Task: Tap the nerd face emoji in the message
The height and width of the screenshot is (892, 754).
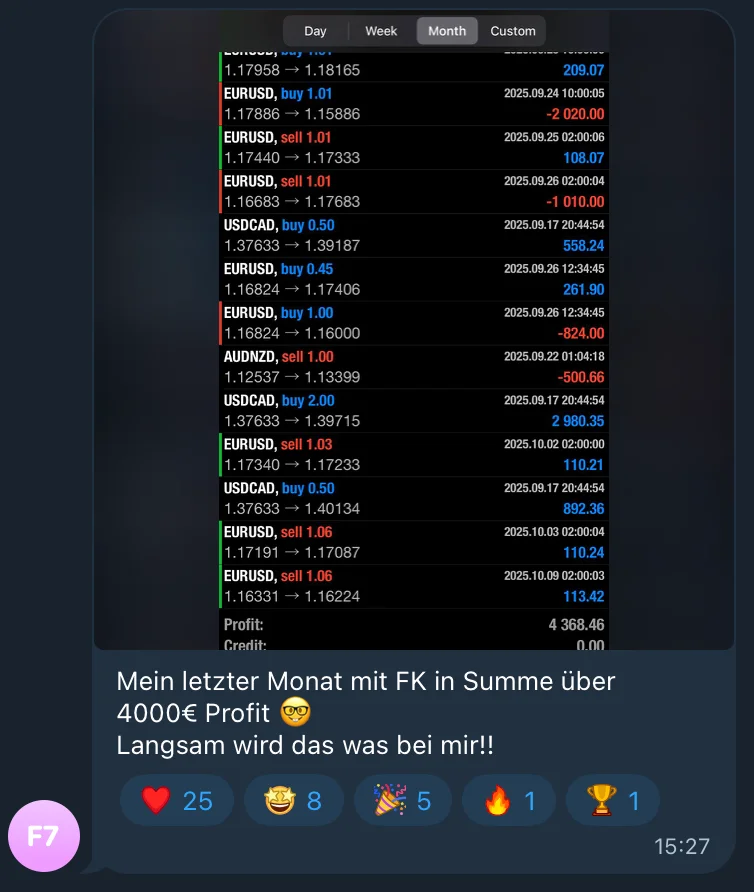Action: 292,713
